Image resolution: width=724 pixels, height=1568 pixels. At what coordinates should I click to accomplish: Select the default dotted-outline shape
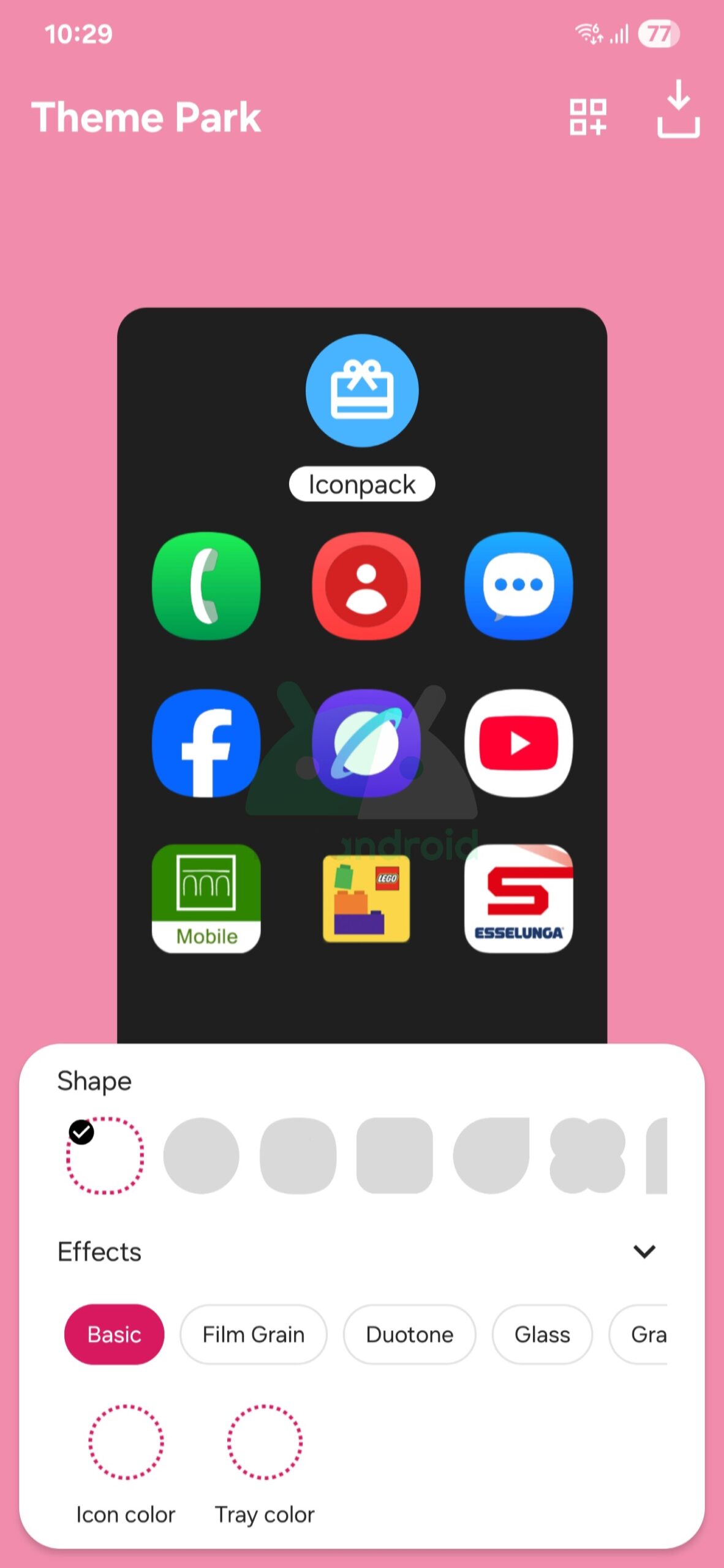(x=105, y=1156)
